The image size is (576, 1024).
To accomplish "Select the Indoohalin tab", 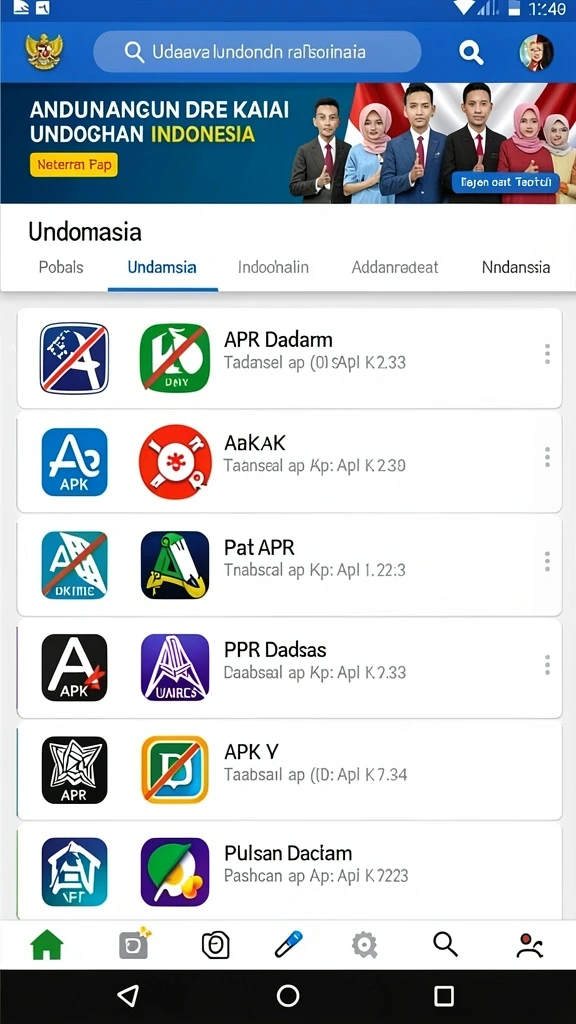I will [273, 267].
